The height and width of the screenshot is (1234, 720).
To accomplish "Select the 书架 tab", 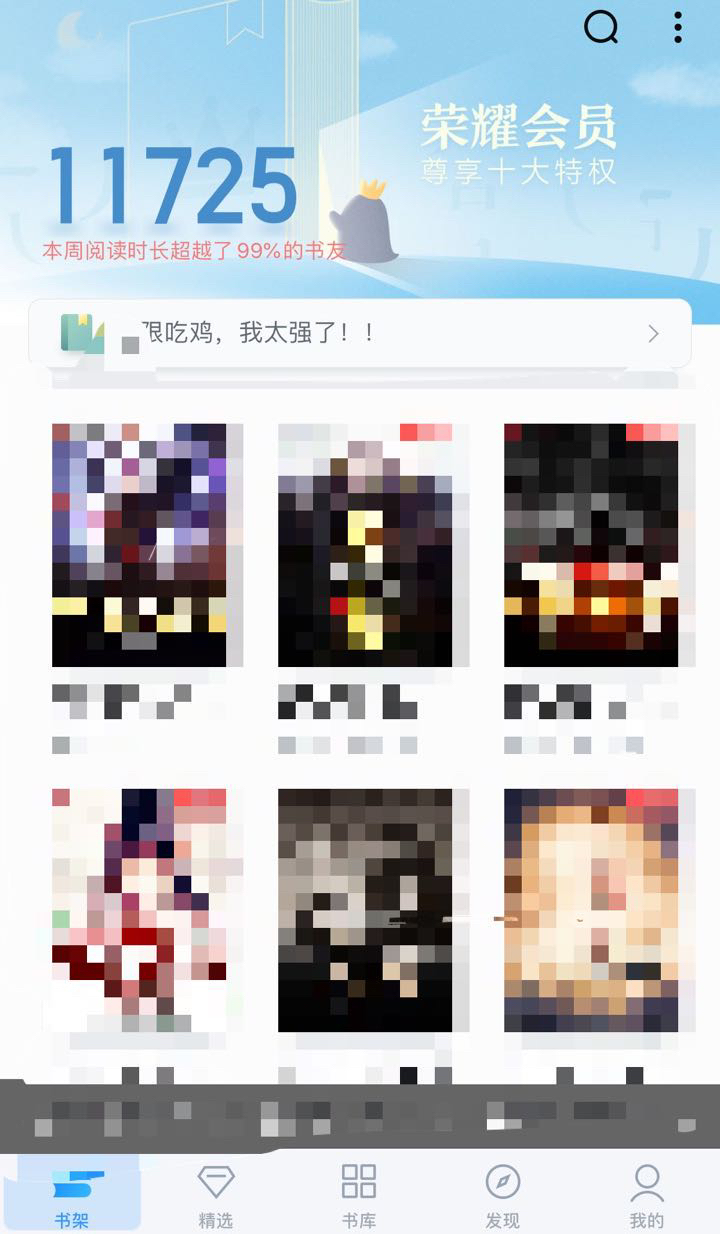I will point(72,1196).
